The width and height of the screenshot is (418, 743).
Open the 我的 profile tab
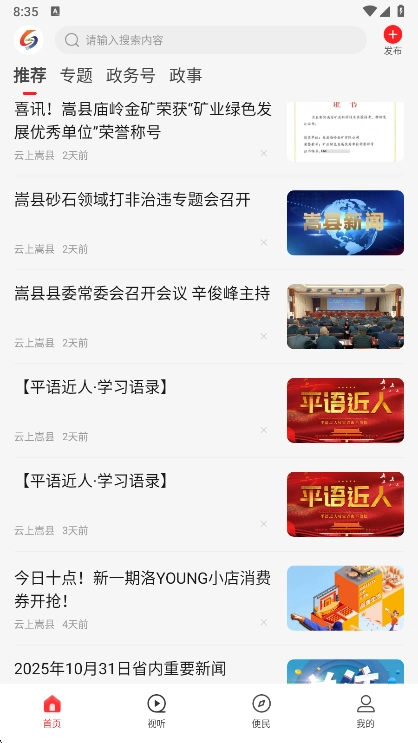[x=365, y=711]
